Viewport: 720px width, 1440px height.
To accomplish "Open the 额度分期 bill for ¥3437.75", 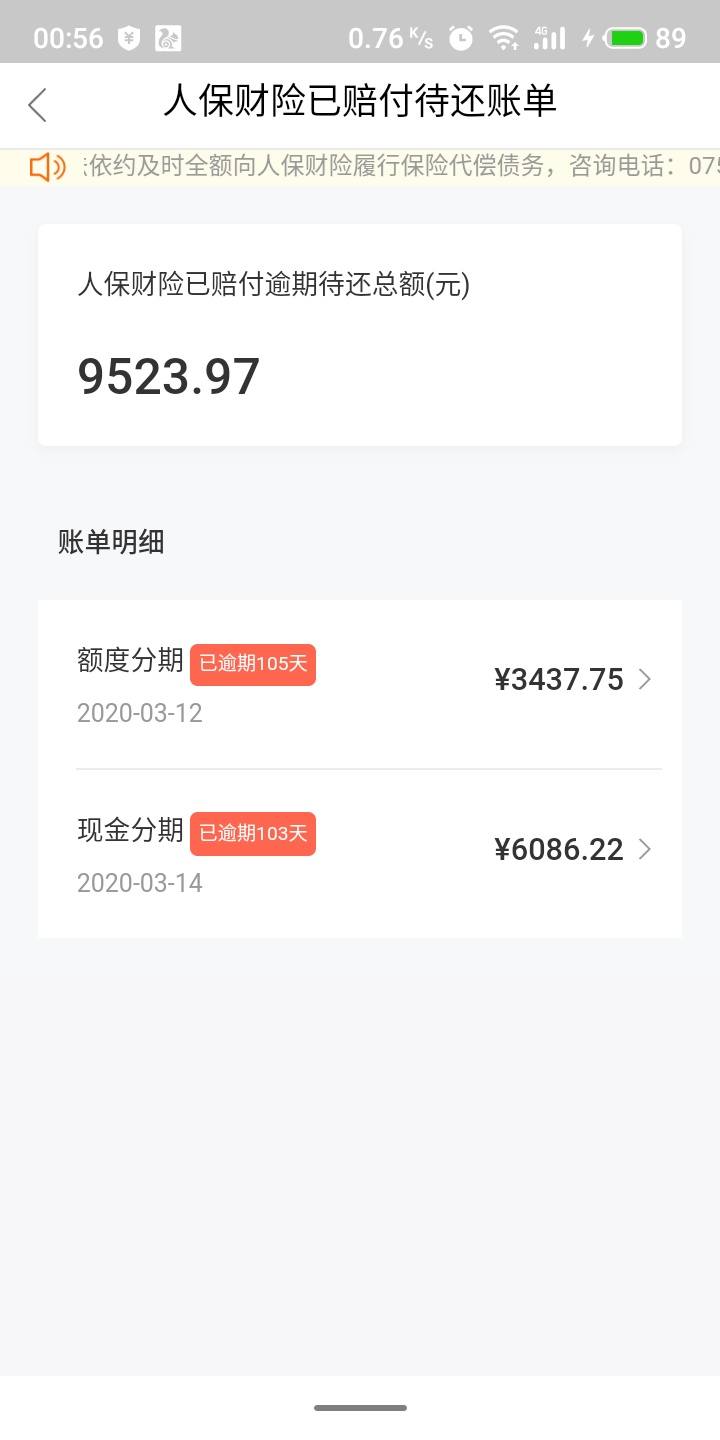I will (360, 685).
